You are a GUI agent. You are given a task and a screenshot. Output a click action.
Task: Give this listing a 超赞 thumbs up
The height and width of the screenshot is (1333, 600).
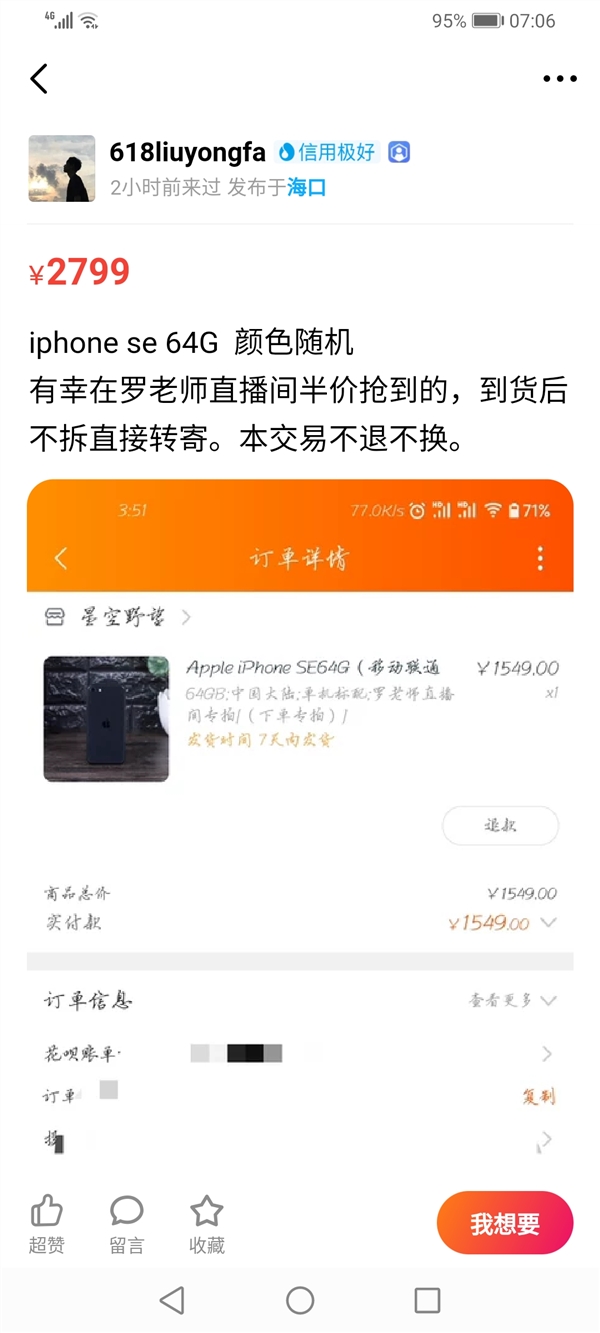46,1224
